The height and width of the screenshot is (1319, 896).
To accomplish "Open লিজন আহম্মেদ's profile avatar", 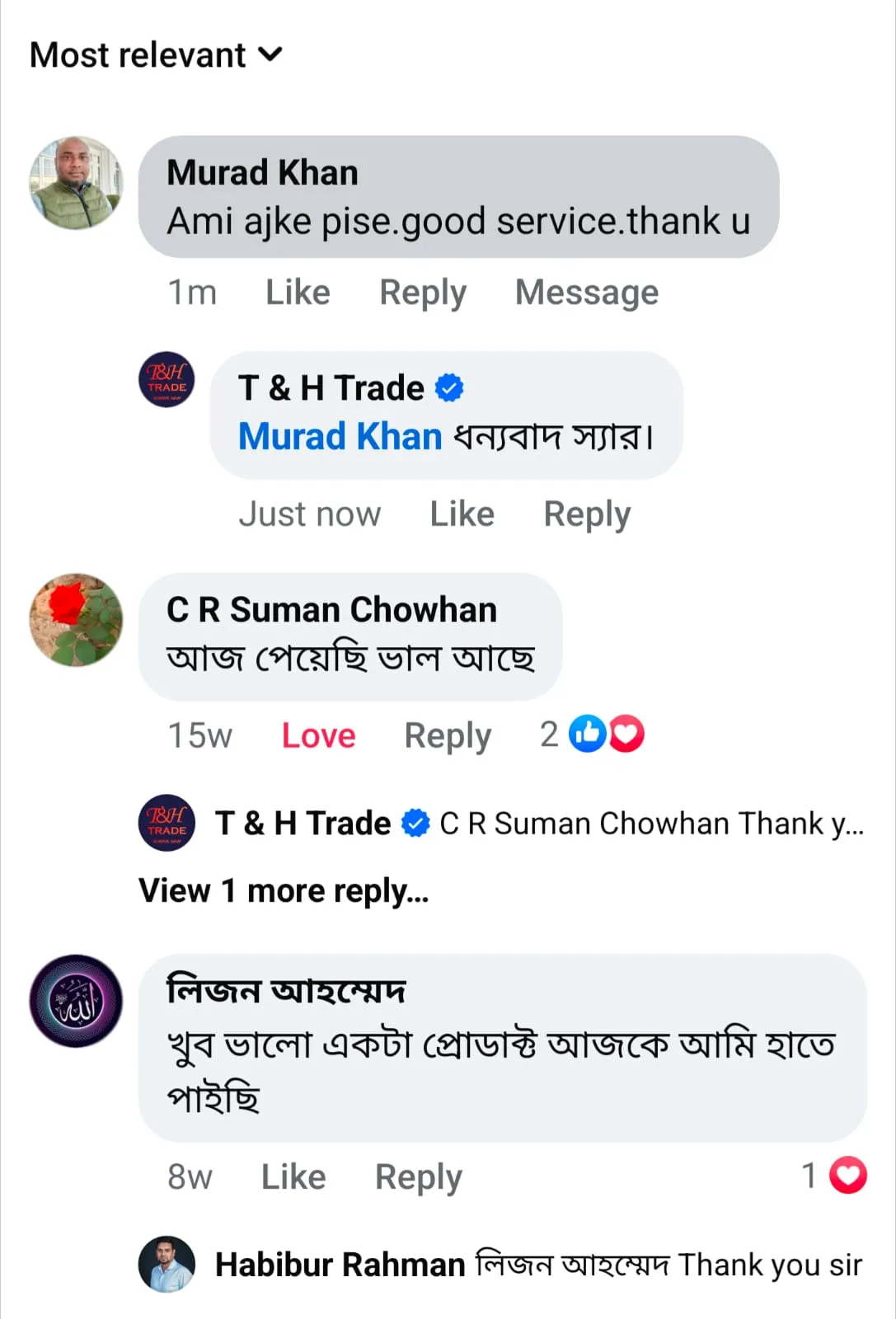I will (x=76, y=1001).
